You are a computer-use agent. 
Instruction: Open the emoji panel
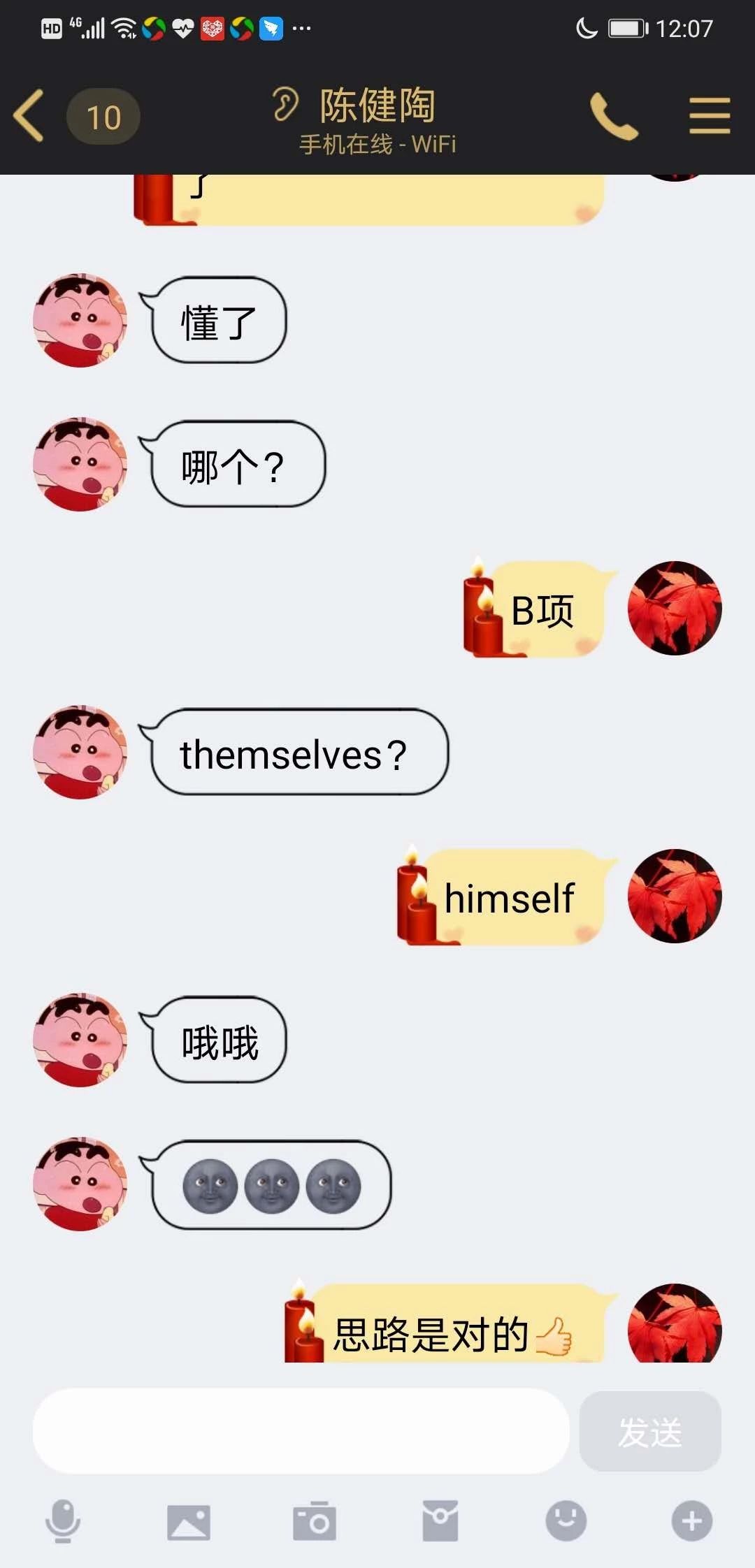[x=566, y=1520]
